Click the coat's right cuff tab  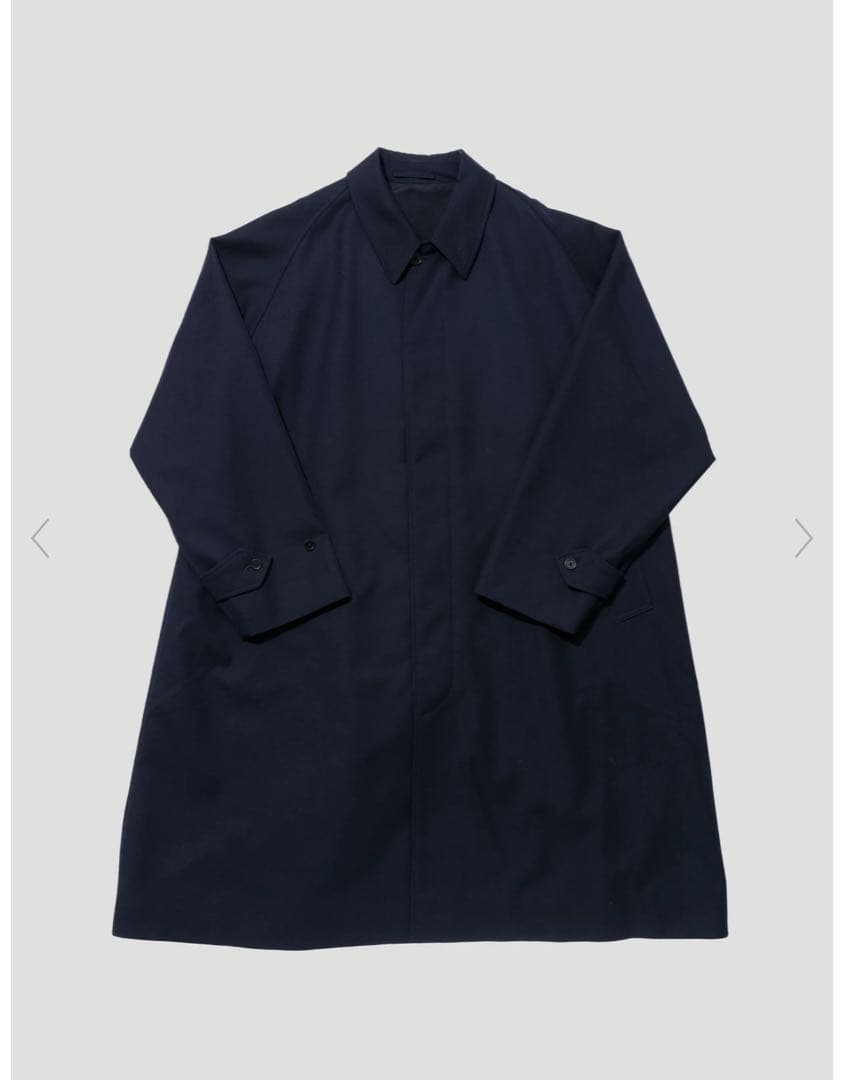[x=578, y=566]
